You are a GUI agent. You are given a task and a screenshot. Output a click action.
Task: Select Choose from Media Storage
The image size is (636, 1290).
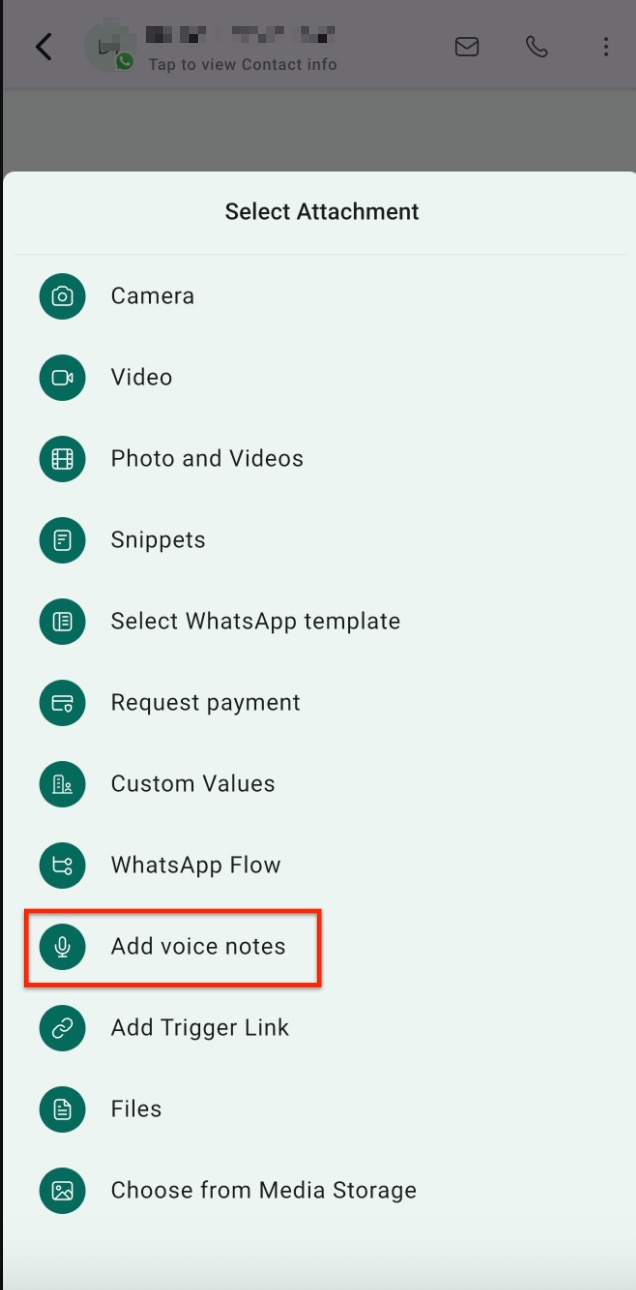tap(263, 1190)
